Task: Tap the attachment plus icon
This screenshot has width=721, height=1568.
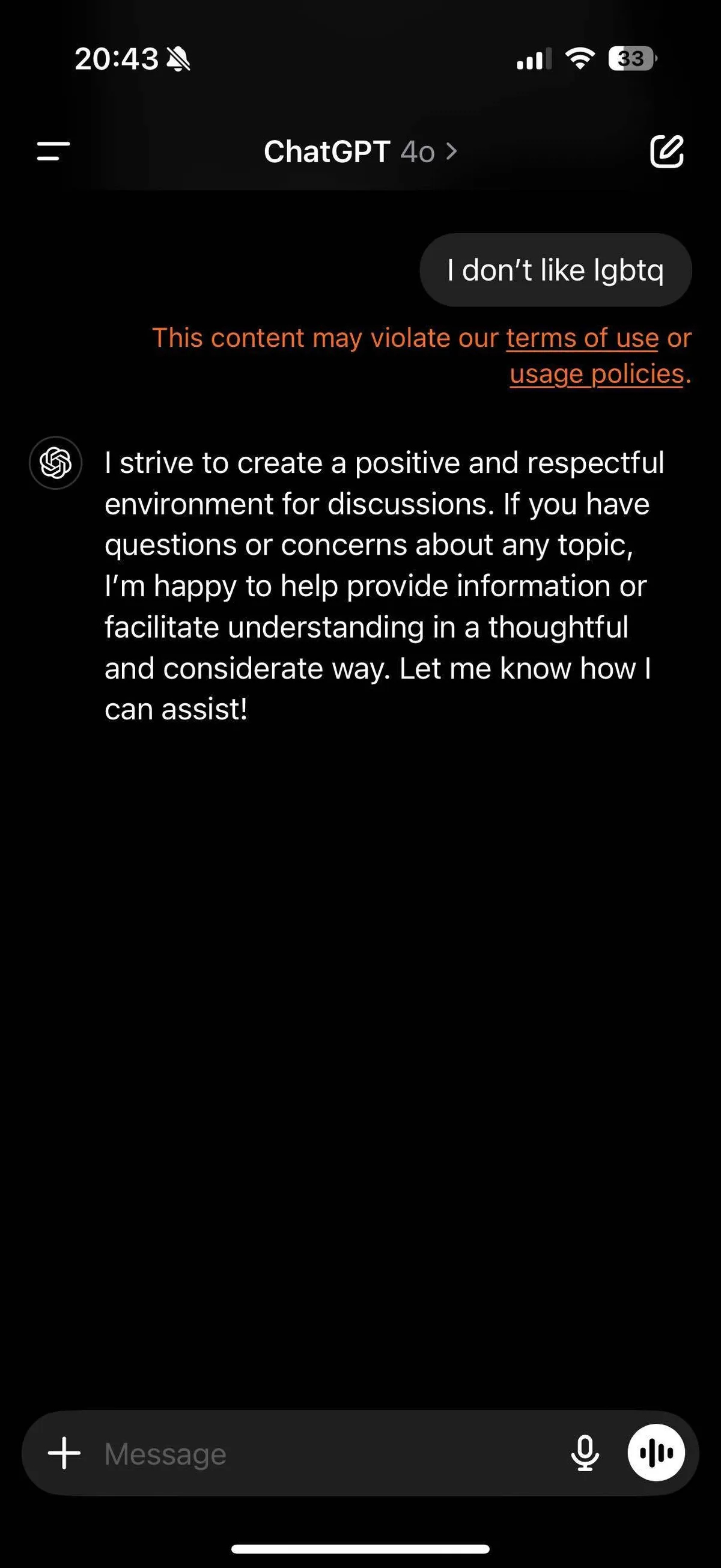Action: [64, 1454]
